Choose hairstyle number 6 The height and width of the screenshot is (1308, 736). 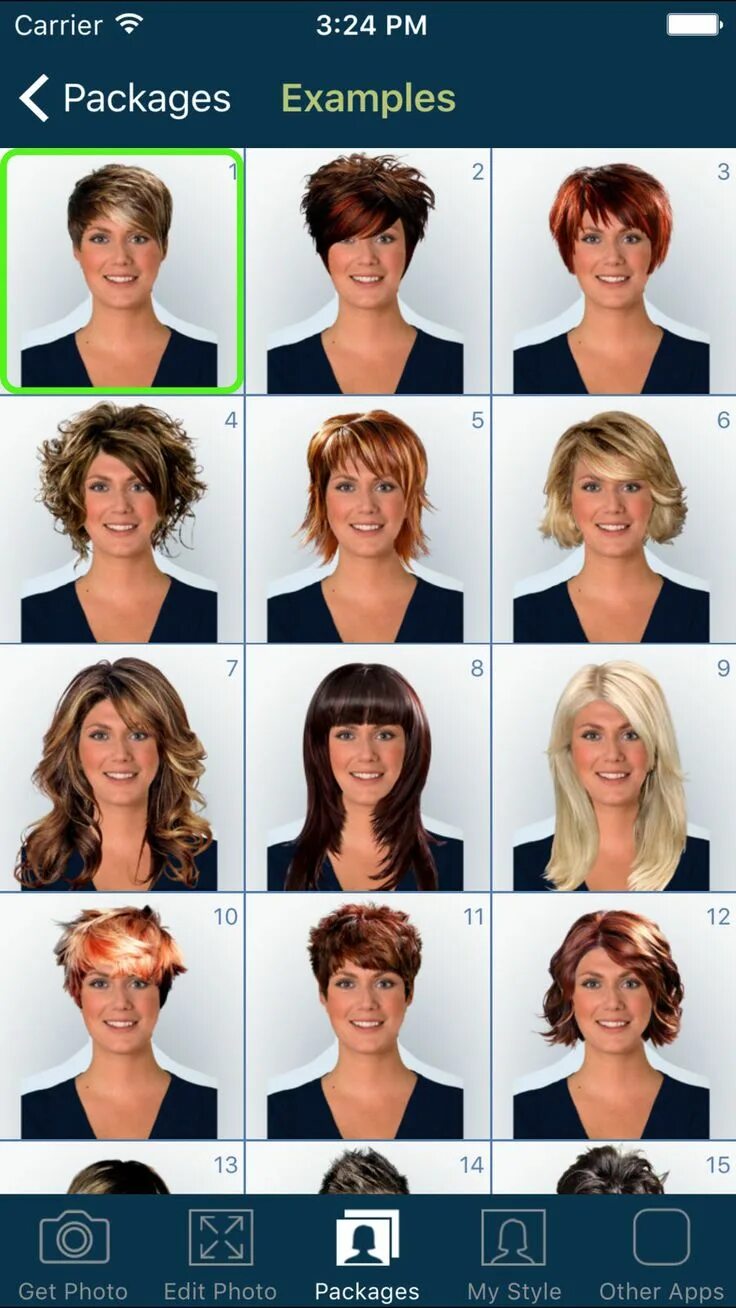click(x=614, y=519)
